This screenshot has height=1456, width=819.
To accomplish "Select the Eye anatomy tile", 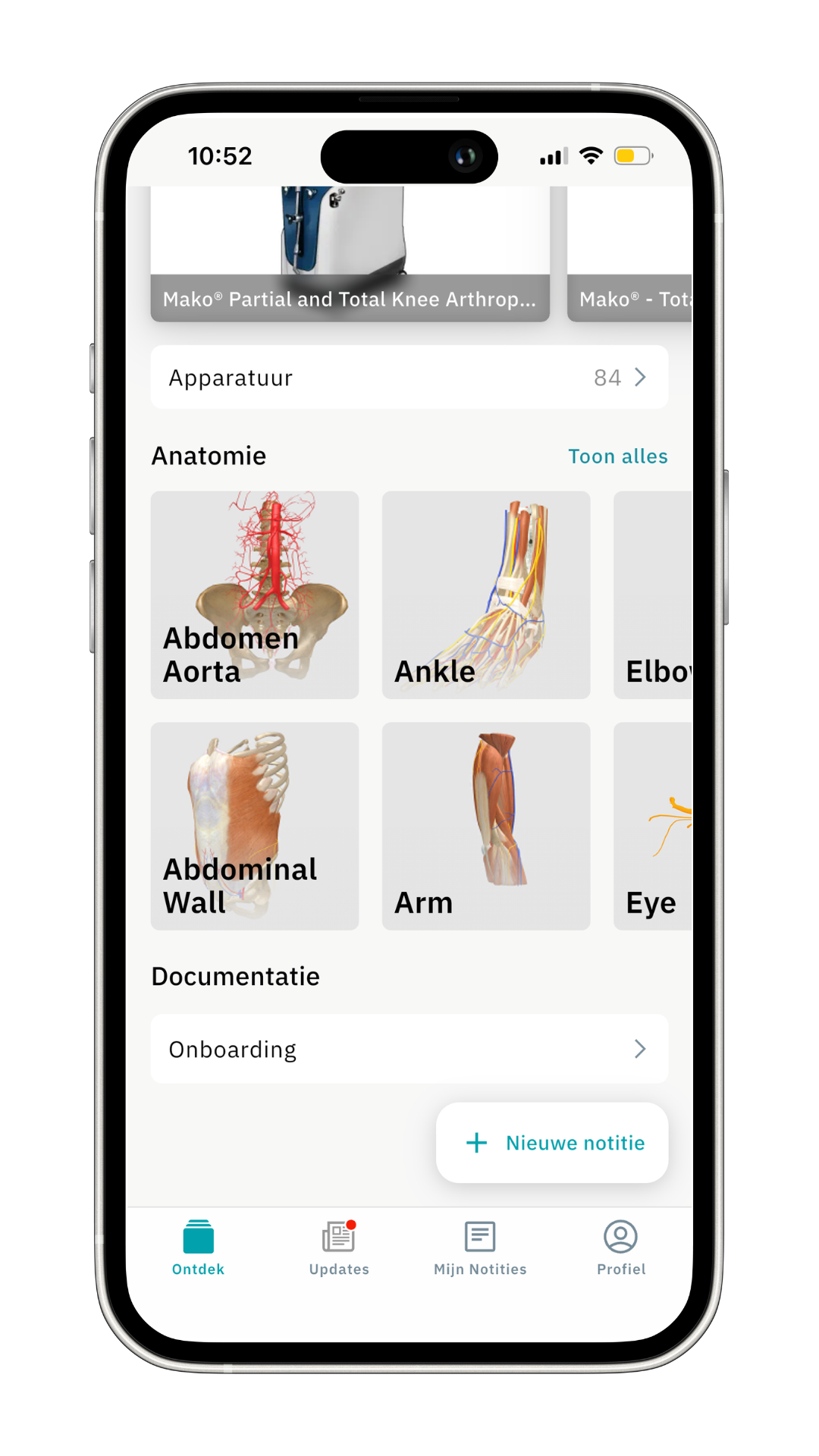I will pos(653,826).
